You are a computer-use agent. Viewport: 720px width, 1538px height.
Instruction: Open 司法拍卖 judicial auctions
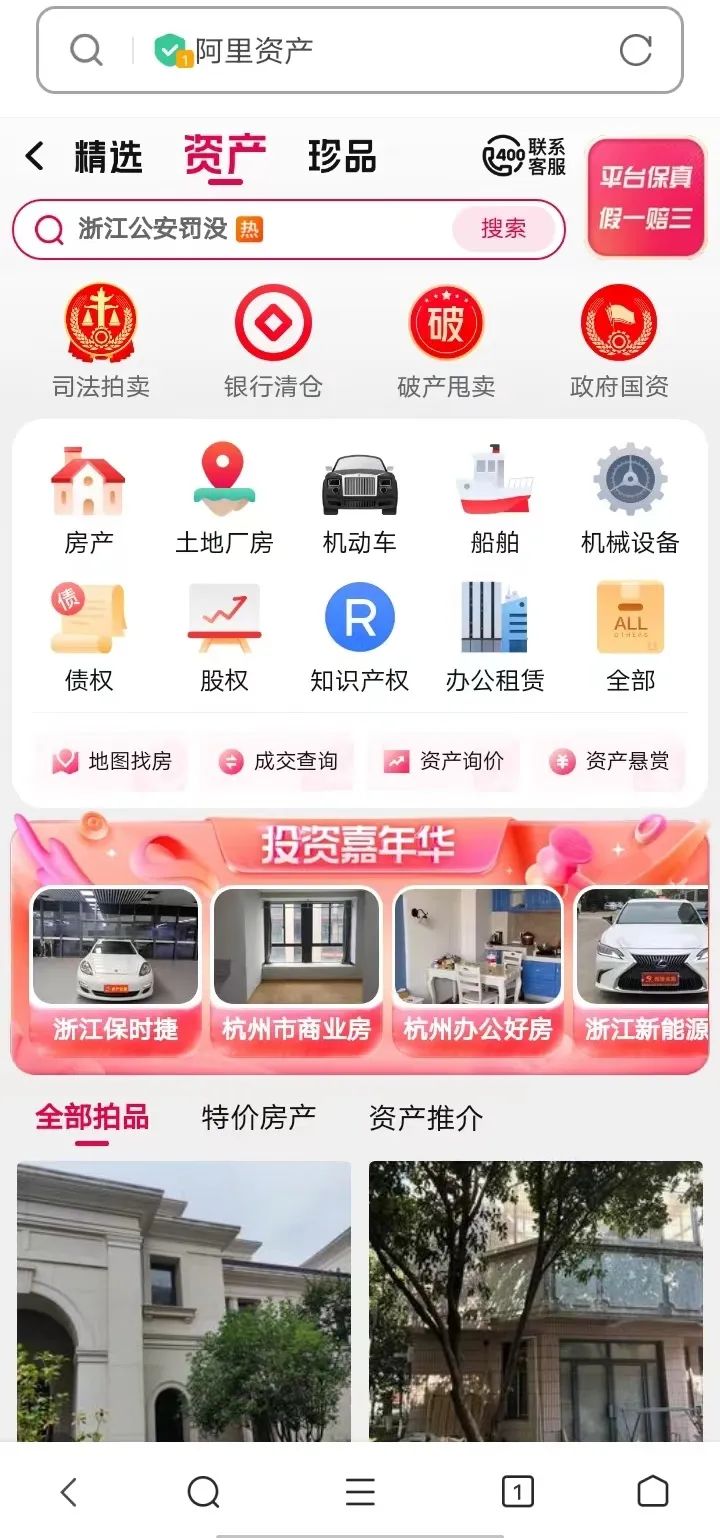click(x=101, y=342)
